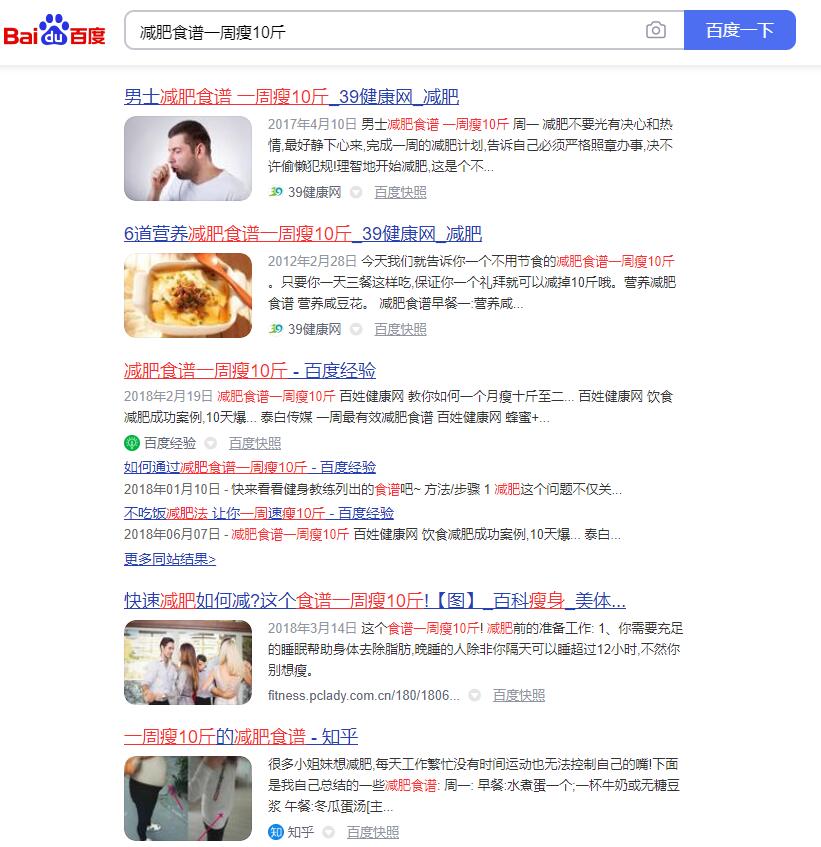Screen dimensions: 821x847
Task: Open the 知乎 result thumbnail image
Action: coord(188,798)
